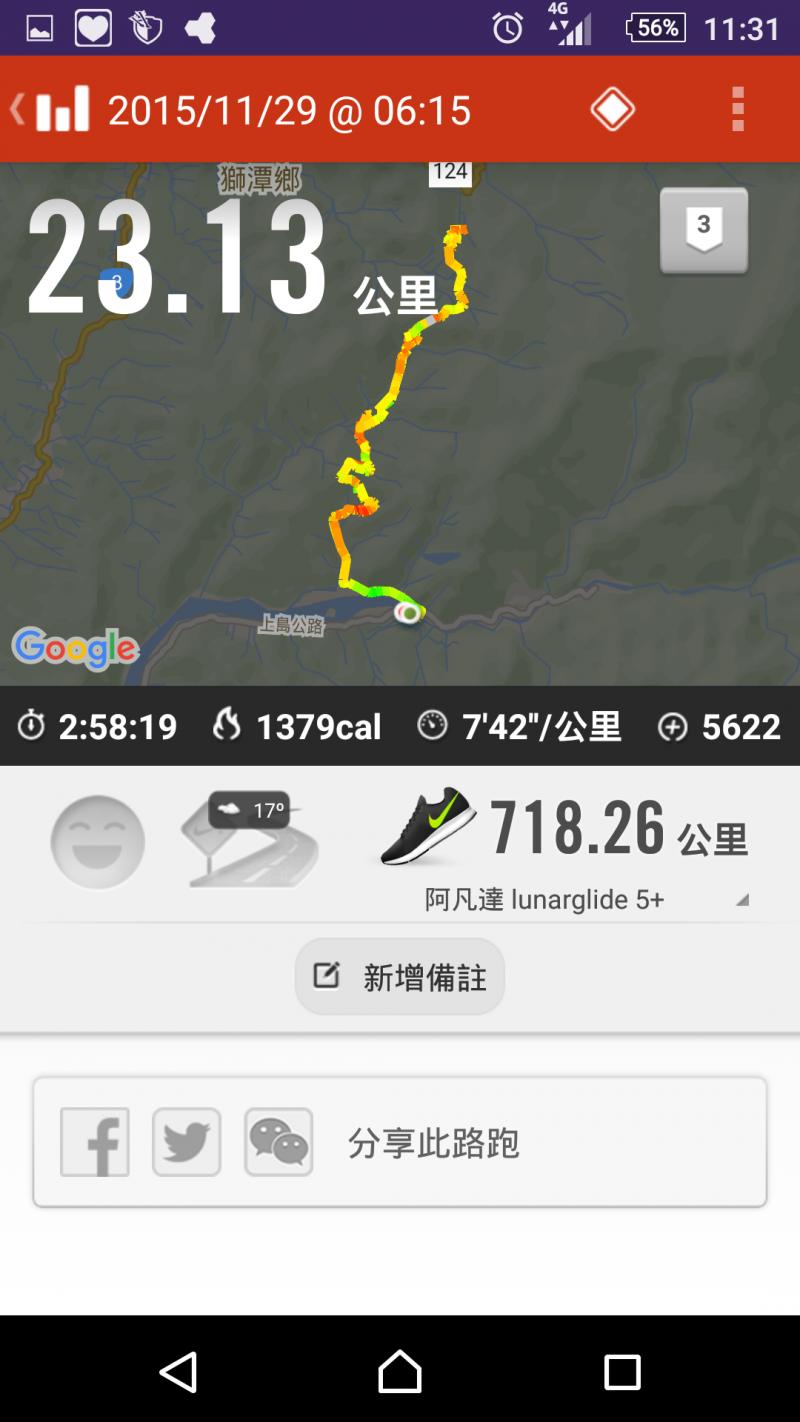Image resolution: width=800 pixels, height=1422 pixels.
Task: Go to the home screen
Action: pyautogui.click(x=400, y=1372)
